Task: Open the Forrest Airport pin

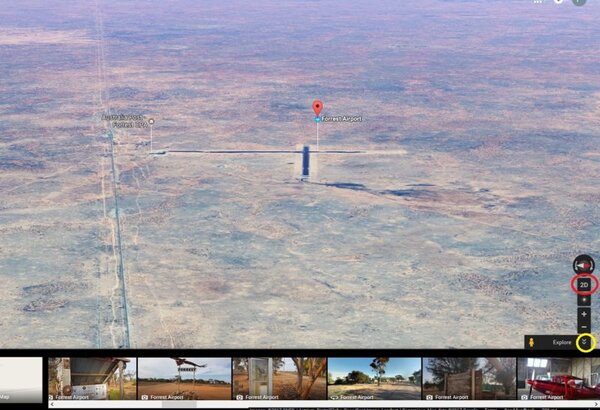Action: [317, 108]
